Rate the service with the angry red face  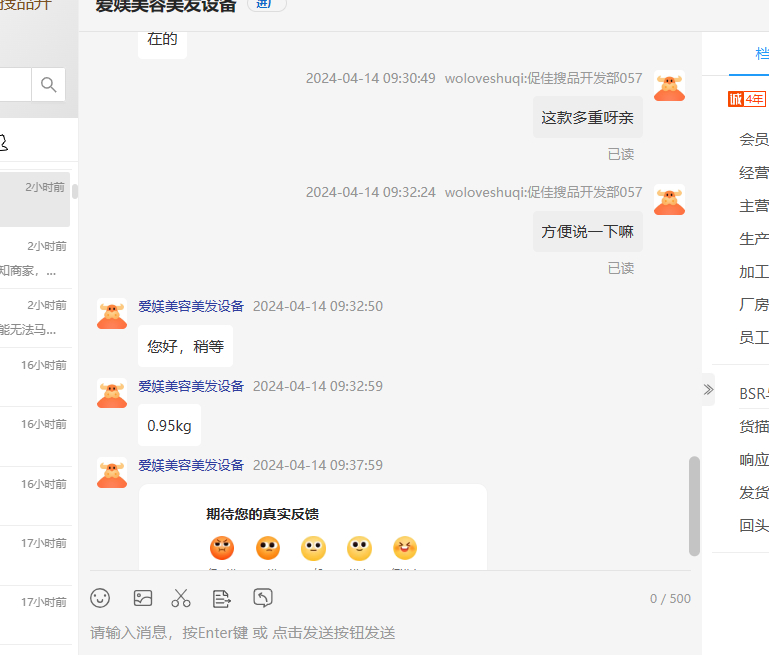pyautogui.click(x=221, y=548)
